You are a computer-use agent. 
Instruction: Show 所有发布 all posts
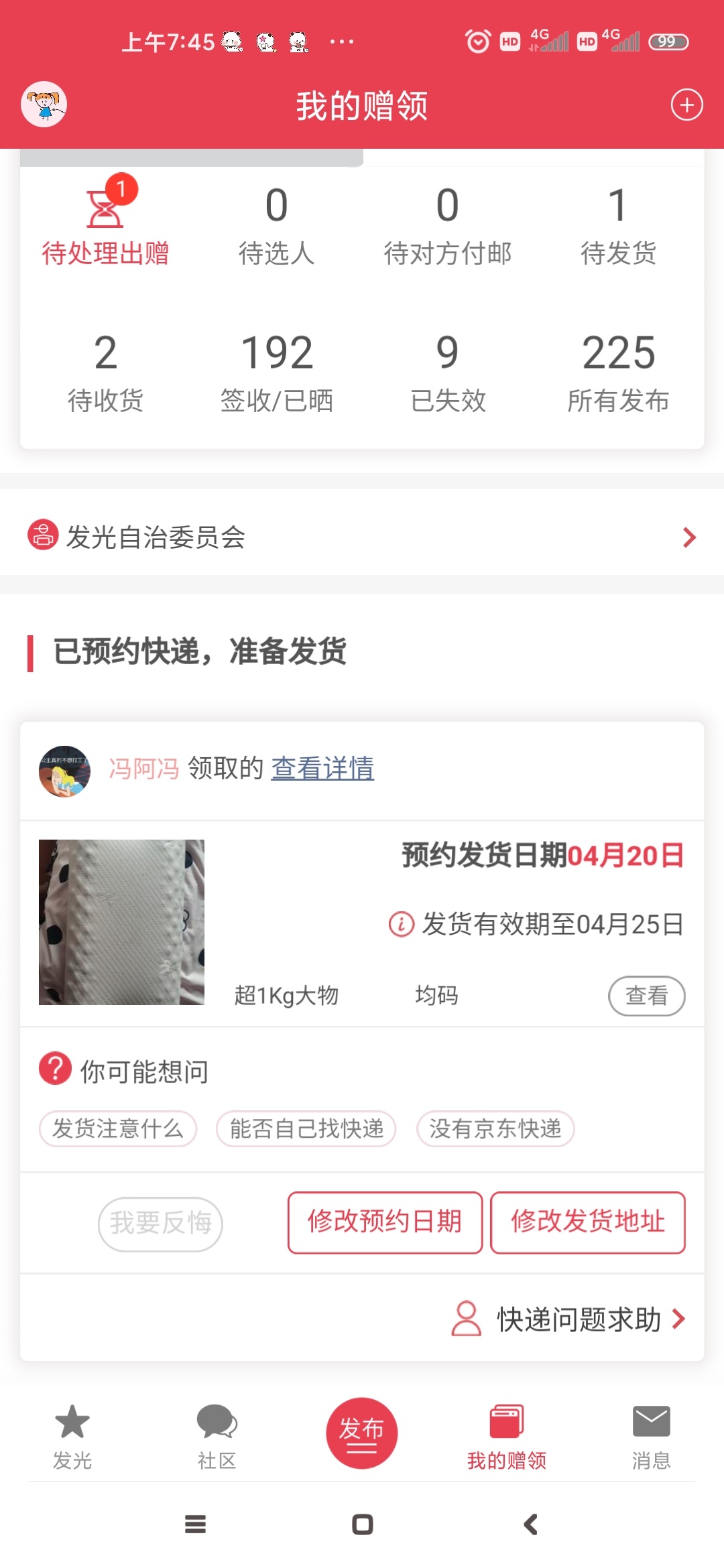click(618, 373)
